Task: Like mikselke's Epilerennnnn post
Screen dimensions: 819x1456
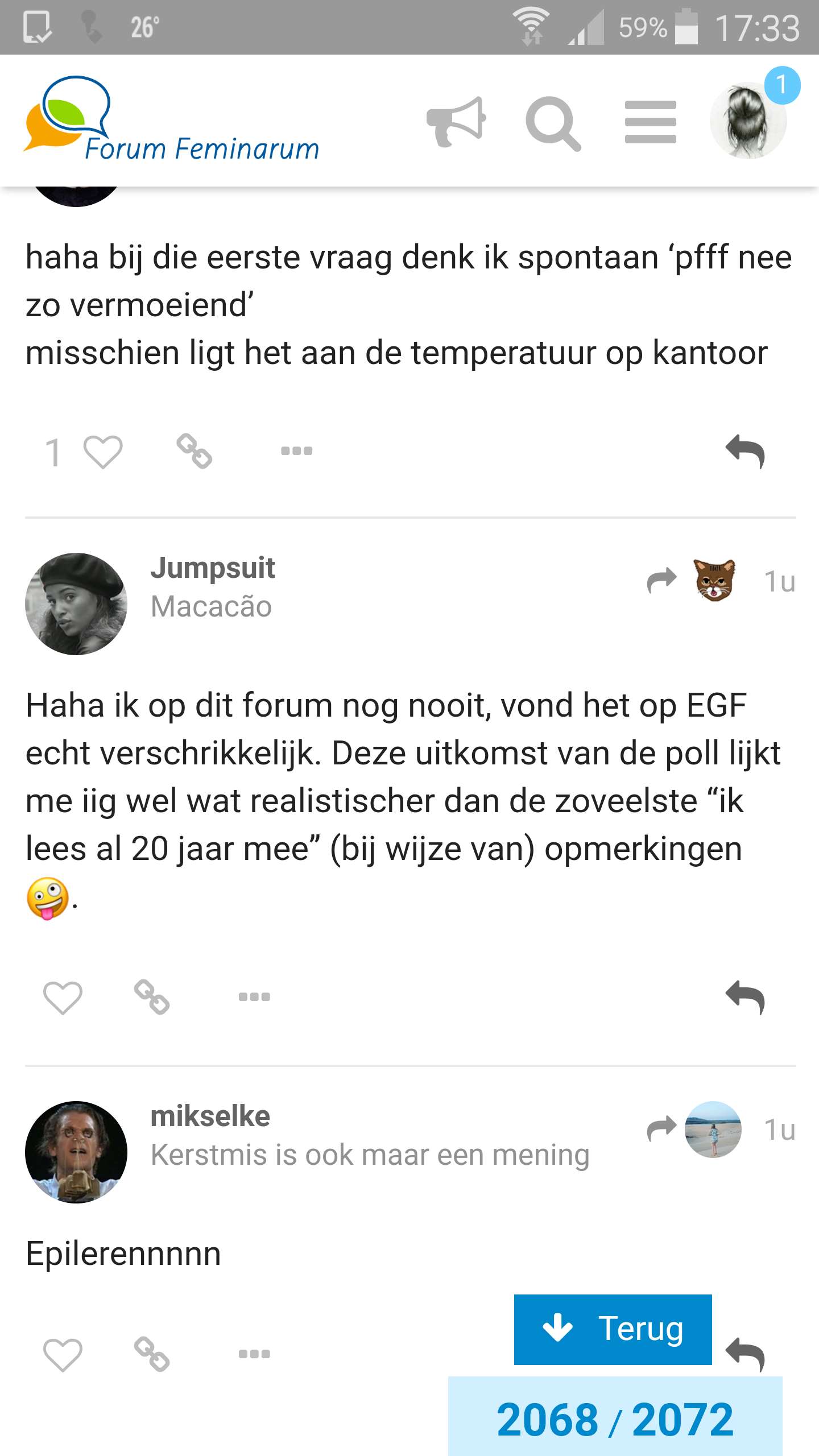Action: click(63, 1355)
